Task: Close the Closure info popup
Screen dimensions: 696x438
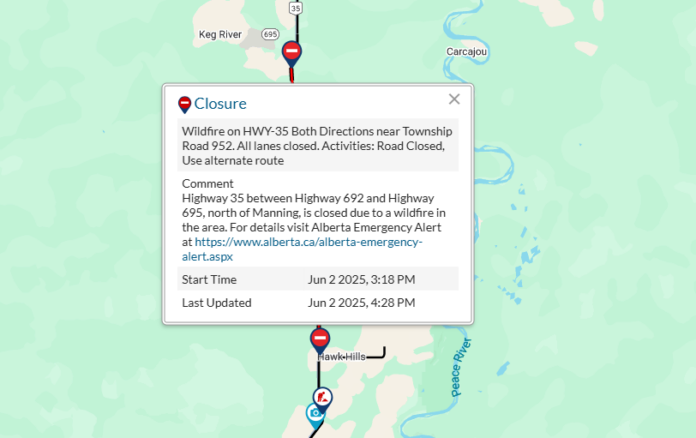Action: [454, 99]
